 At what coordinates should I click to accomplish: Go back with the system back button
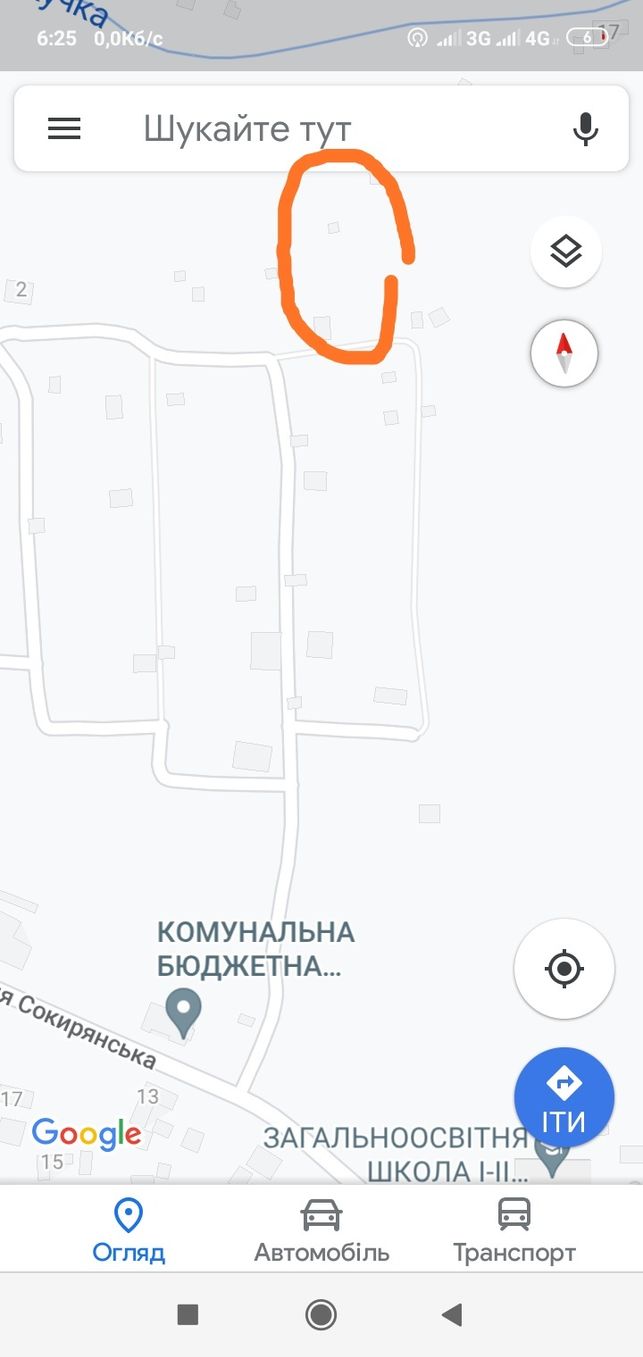[x=452, y=1314]
